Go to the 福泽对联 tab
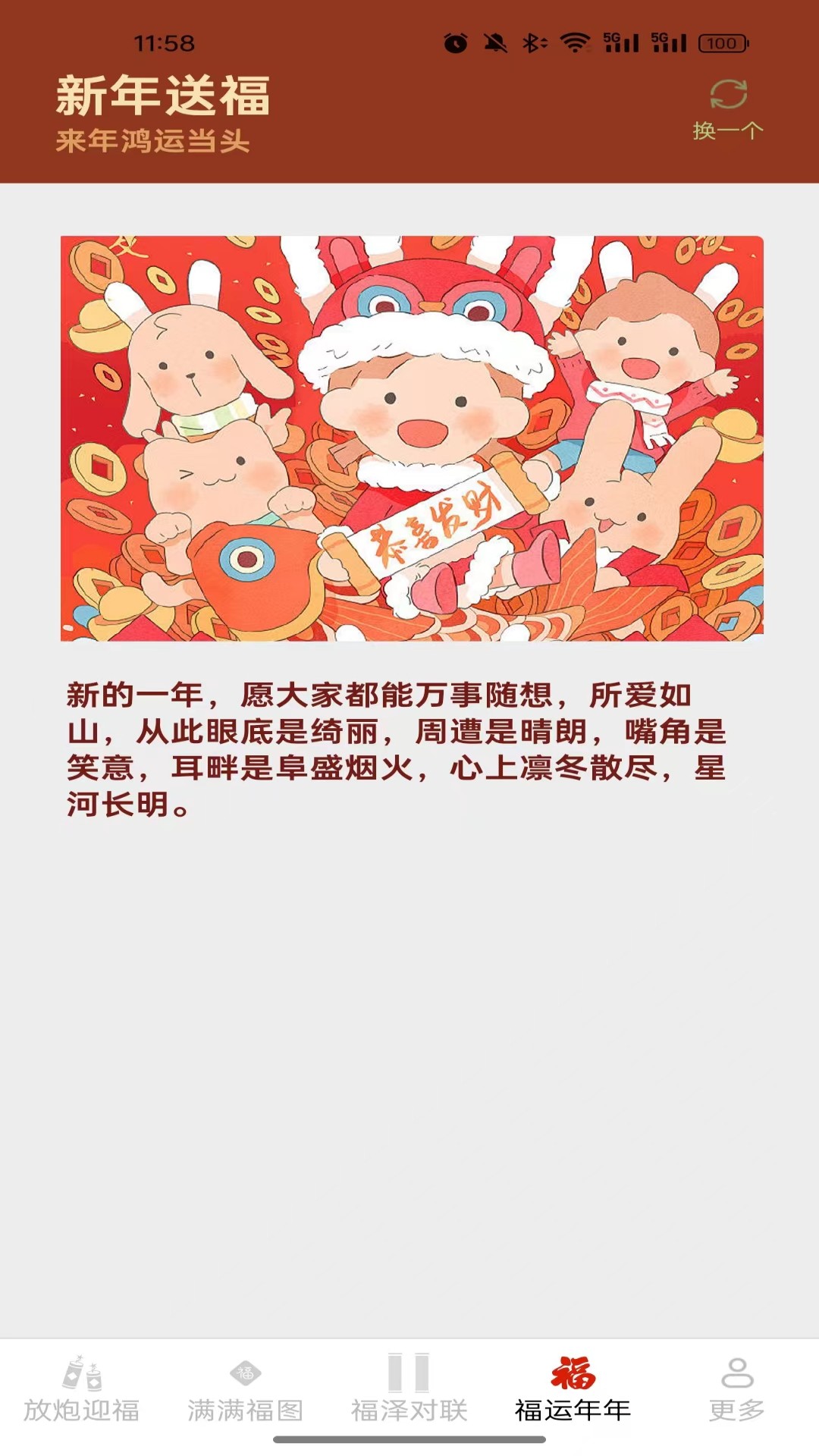 pyautogui.click(x=409, y=1389)
